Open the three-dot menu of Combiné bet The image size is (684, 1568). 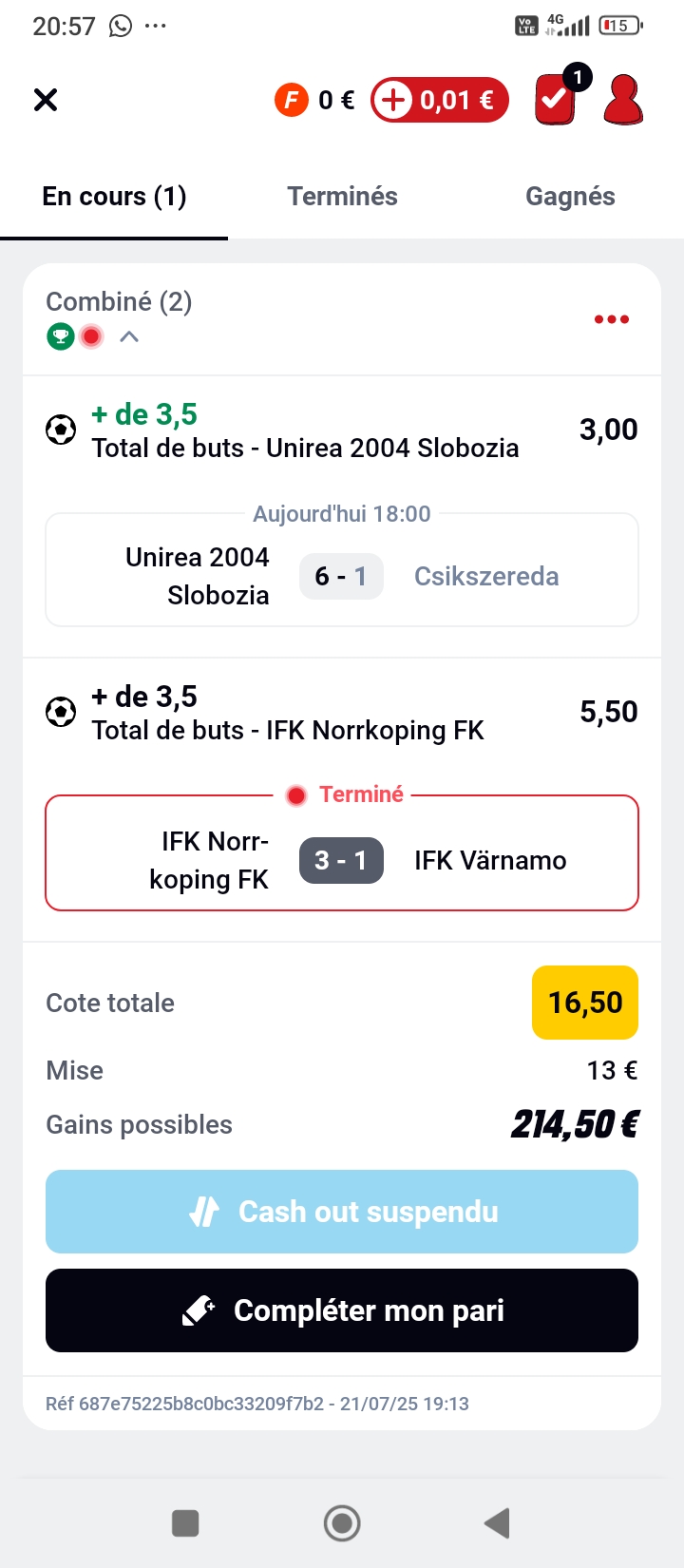coord(611,319)
